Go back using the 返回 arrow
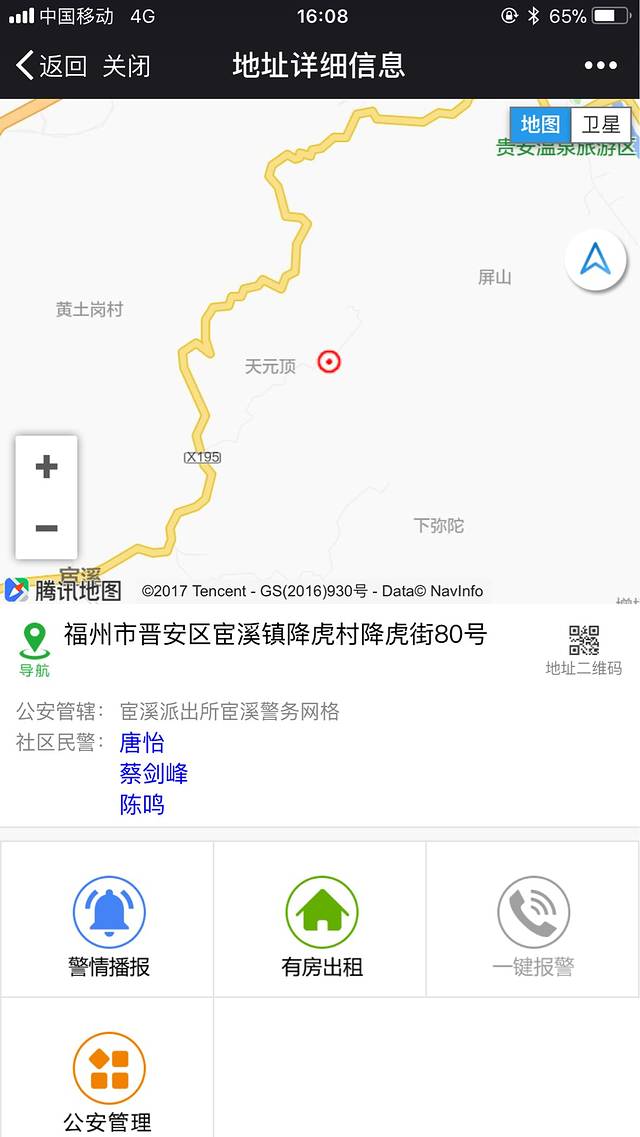 (x=51, y=66)
